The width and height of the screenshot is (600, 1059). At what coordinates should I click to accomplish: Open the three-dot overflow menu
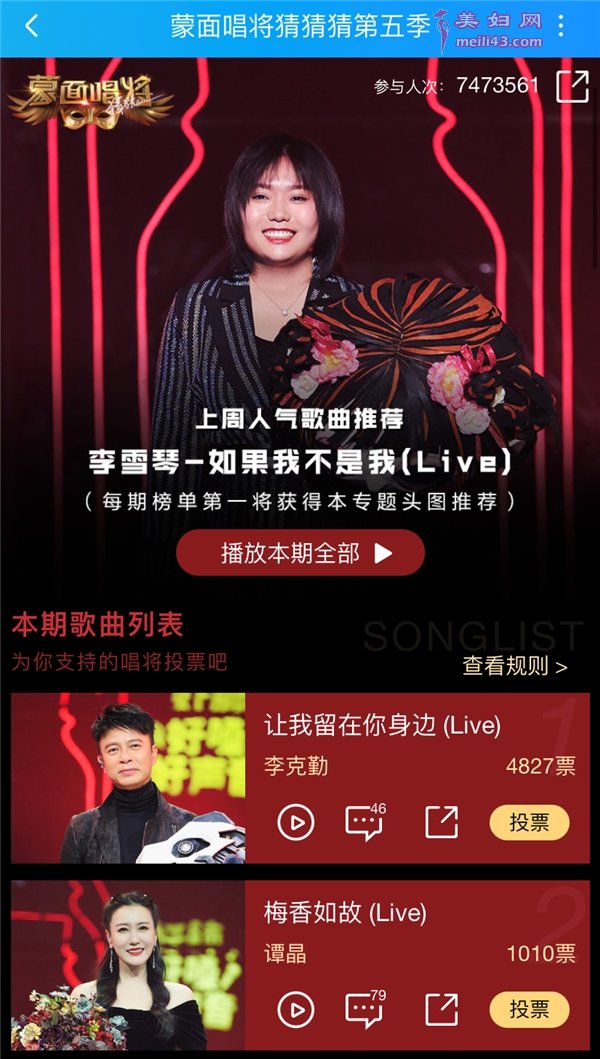(x=560, y=26)
